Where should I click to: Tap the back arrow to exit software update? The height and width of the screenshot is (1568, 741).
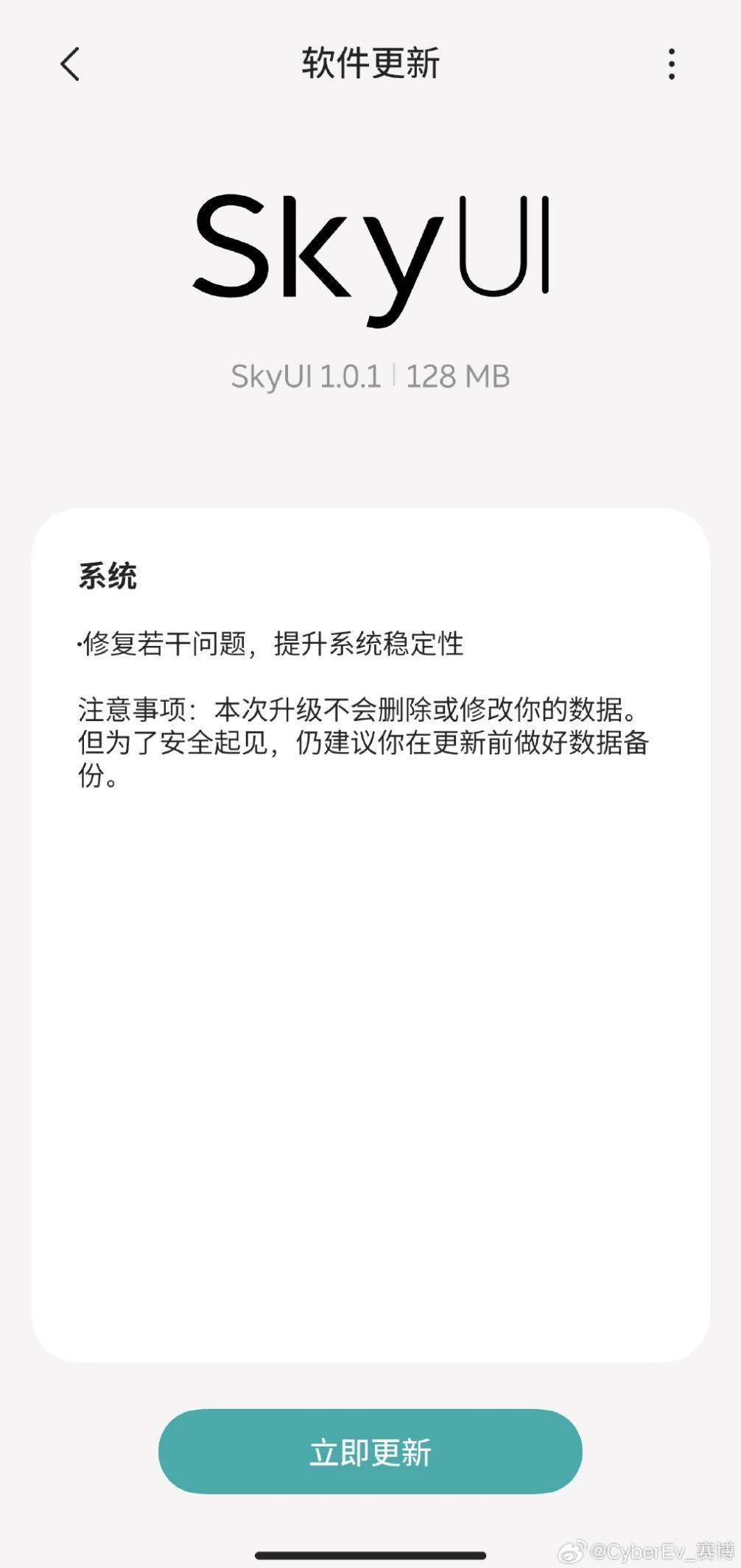69,65
